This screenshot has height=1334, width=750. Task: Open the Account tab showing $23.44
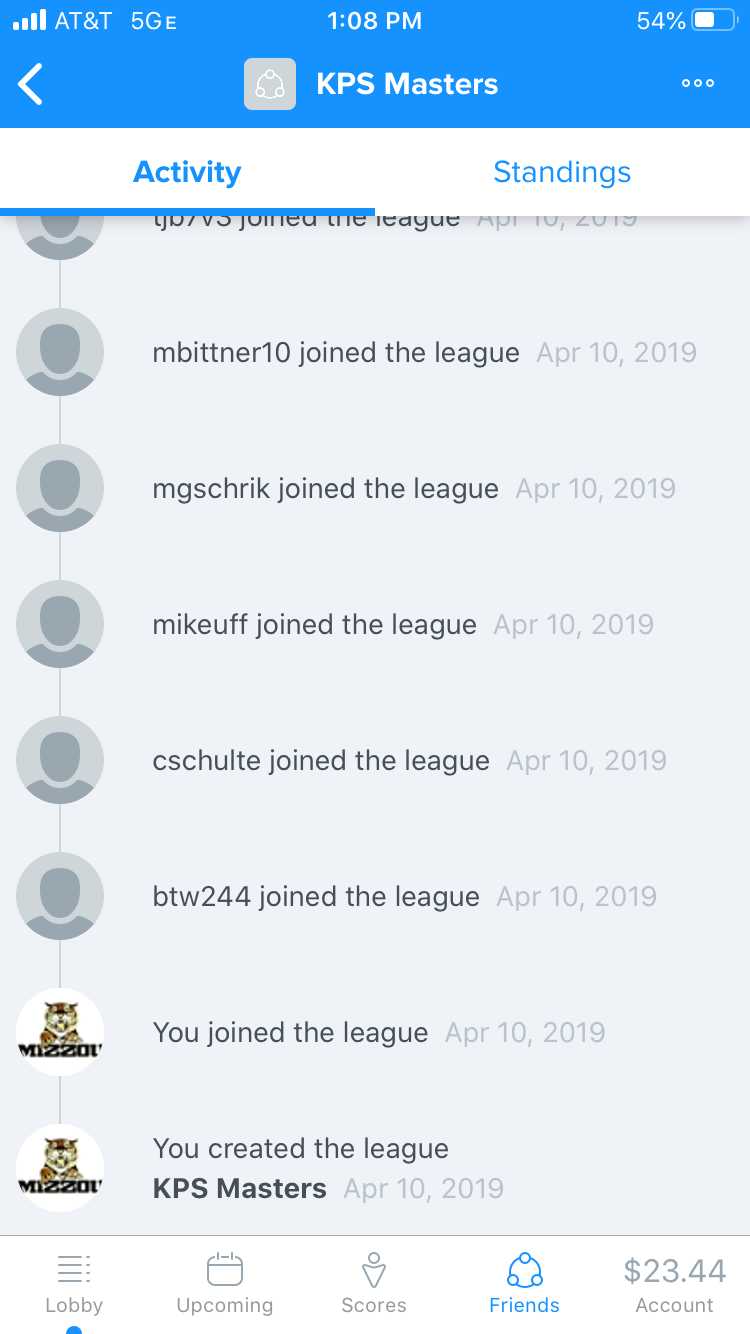point(674,1284)
